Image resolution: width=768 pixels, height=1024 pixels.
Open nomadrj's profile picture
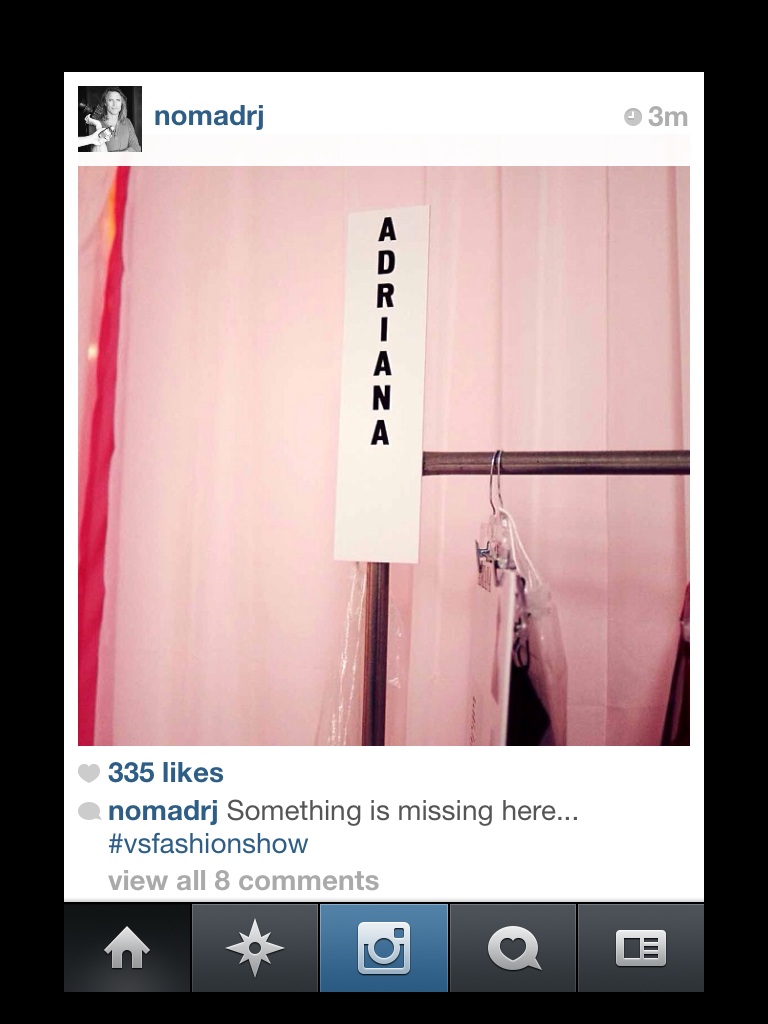point(110,119)
